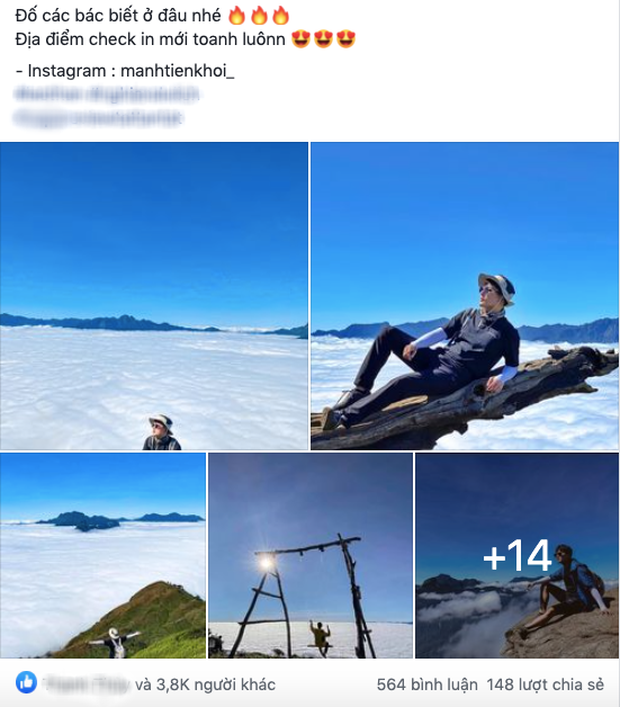Open the 564 bình luận comments
The height and width of the screenshot is (707, 620).
(426, 685)
